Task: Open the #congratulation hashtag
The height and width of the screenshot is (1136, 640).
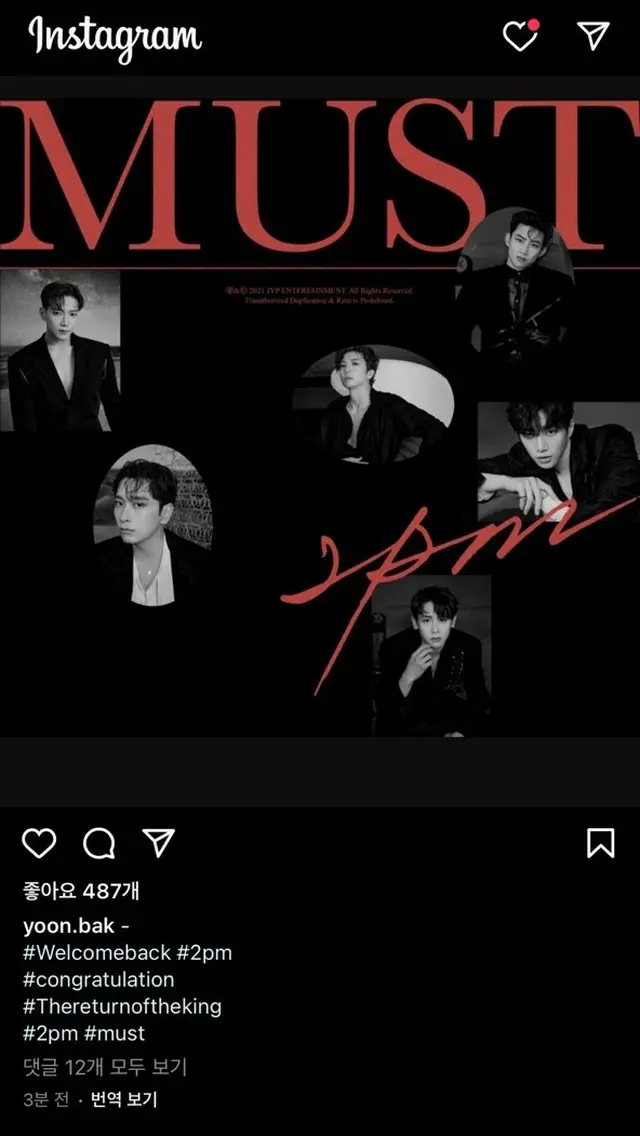Action: 98,980
